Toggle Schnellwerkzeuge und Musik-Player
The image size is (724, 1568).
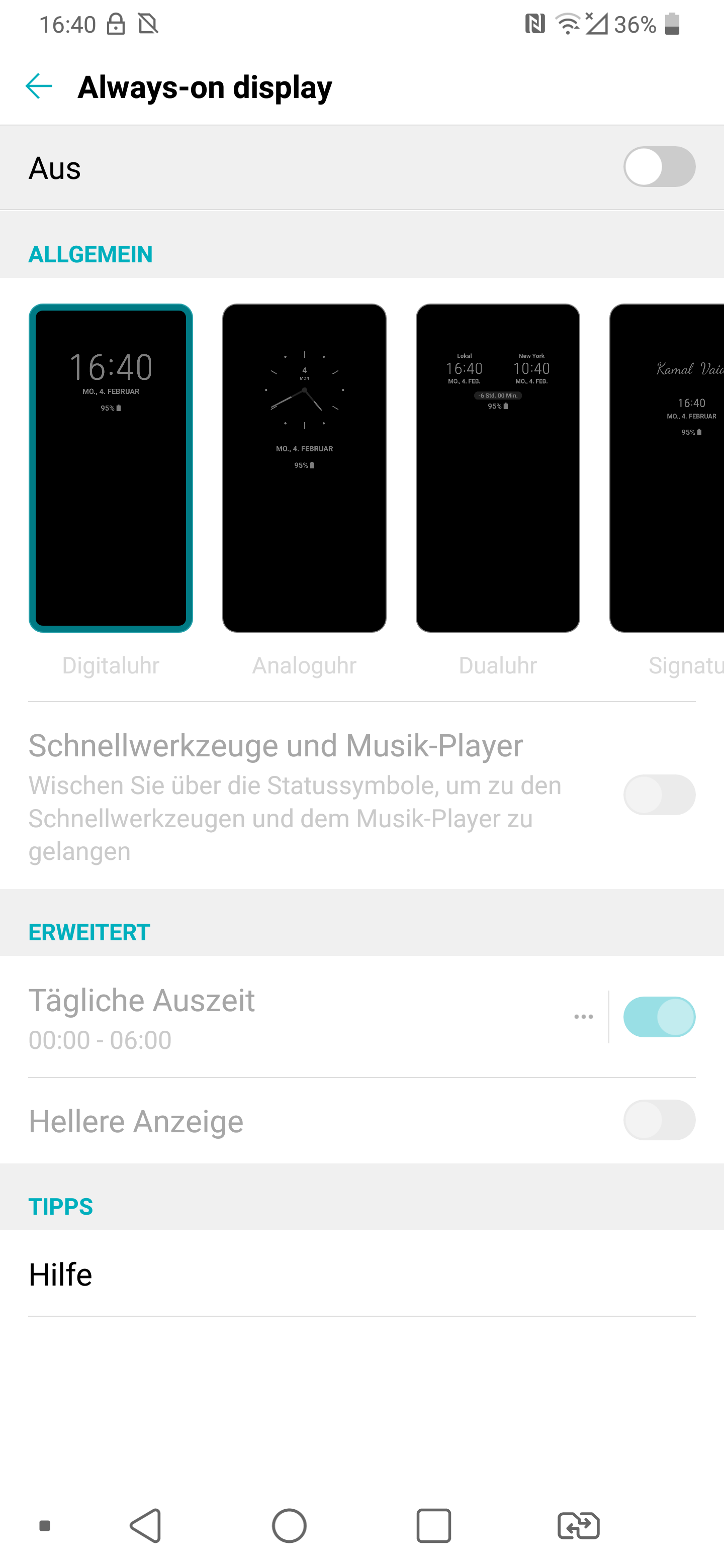659,795
